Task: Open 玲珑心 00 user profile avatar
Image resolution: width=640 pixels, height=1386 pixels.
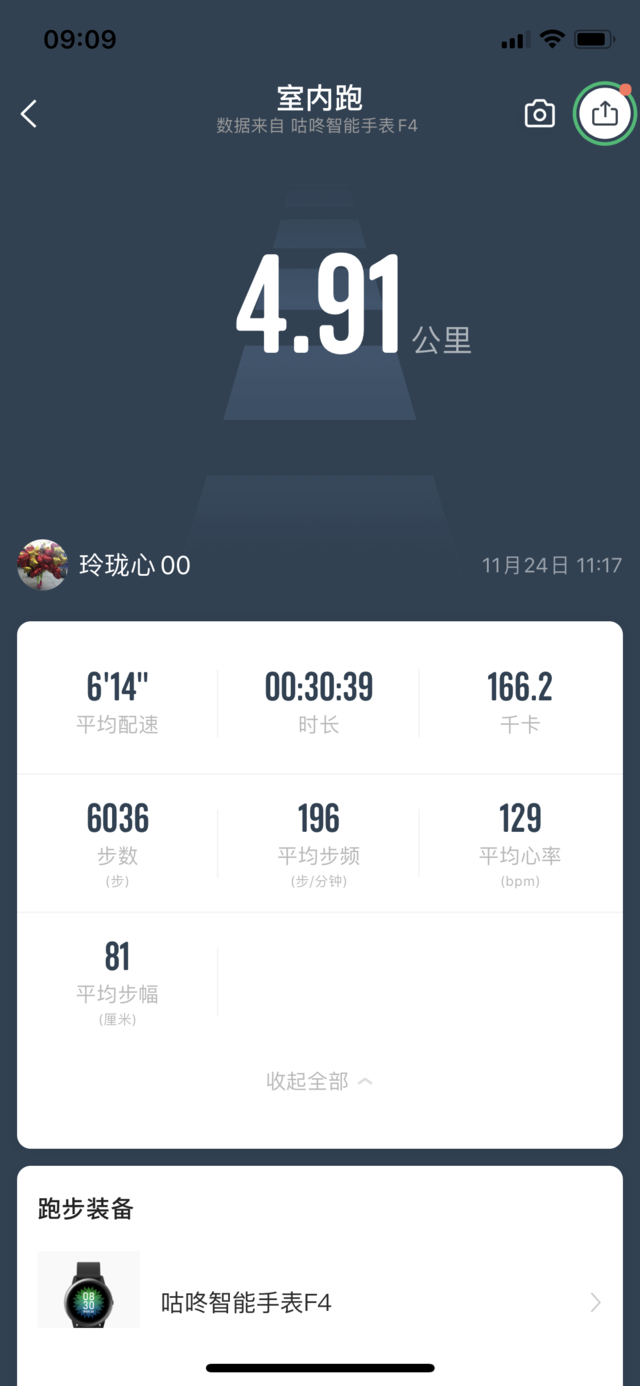Action: 43,565
